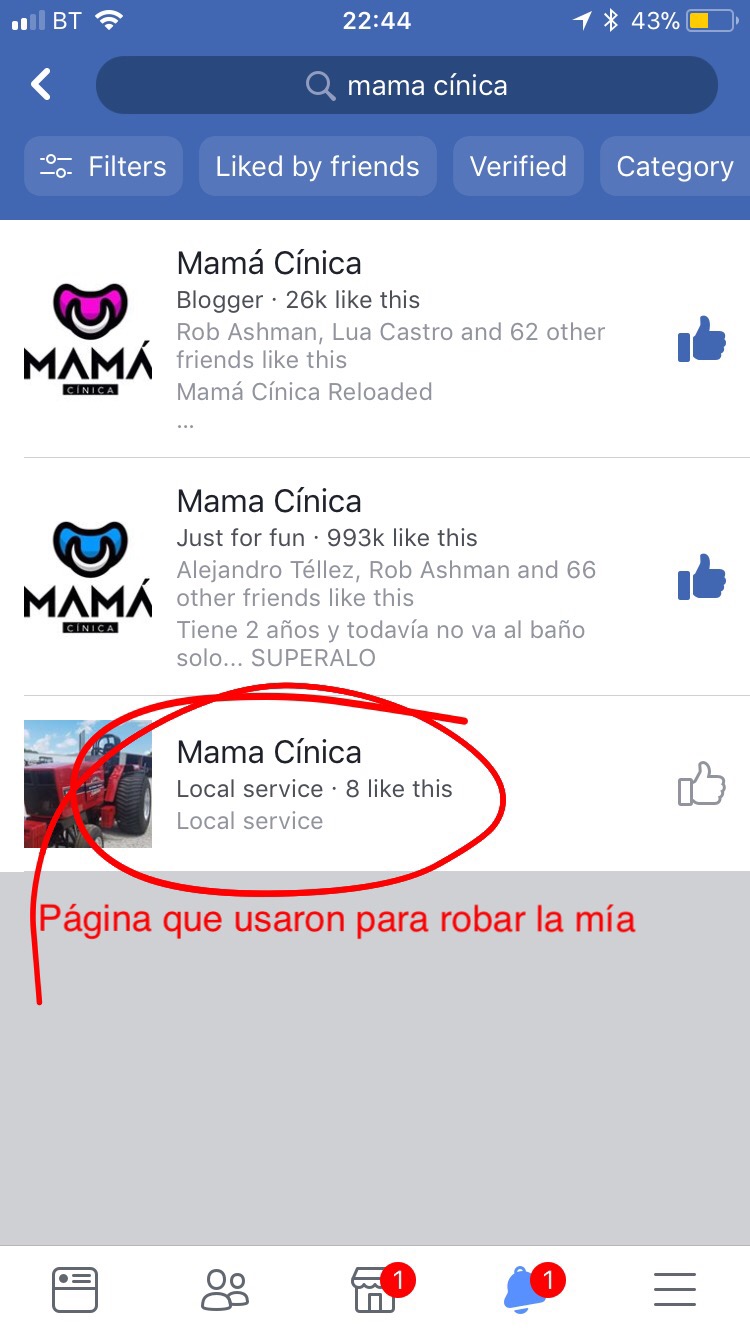Viewport: 750px width, 1334px height.
Task: Open the Mama Cínica Local service page
Action: tap(269, 752)
